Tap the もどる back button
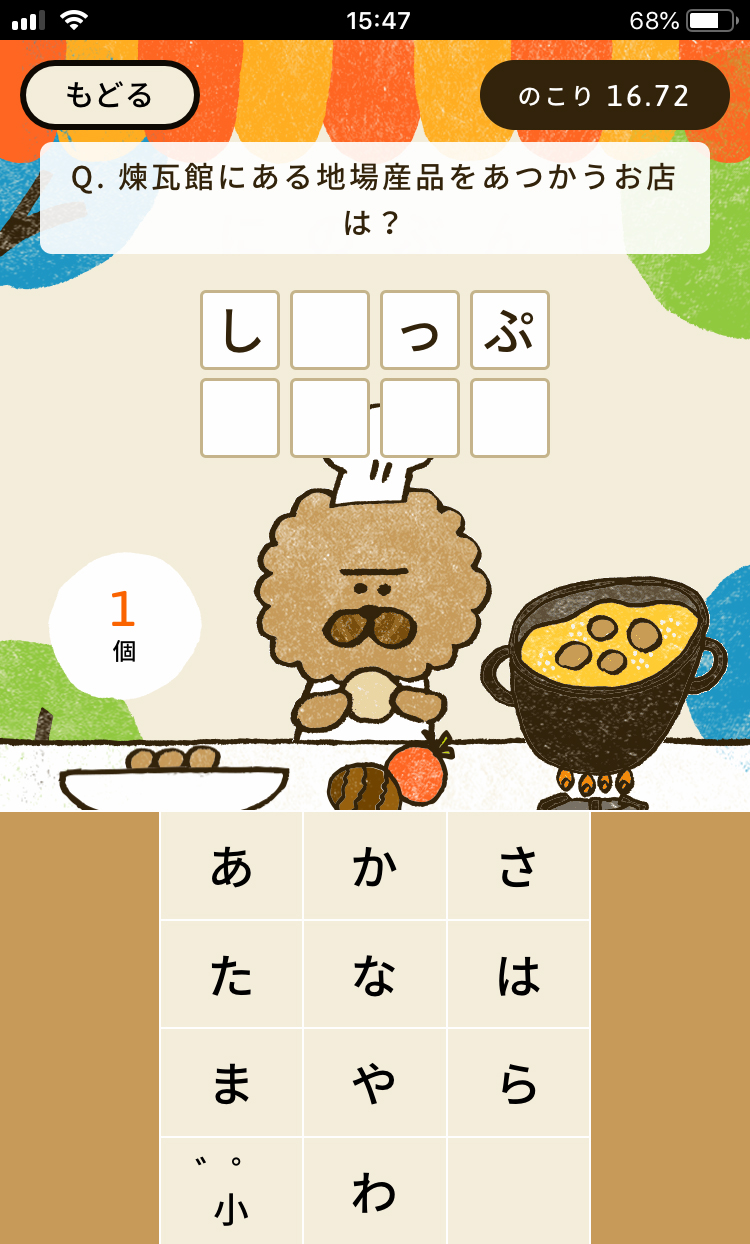750x1244 pixels. point(109,95)
